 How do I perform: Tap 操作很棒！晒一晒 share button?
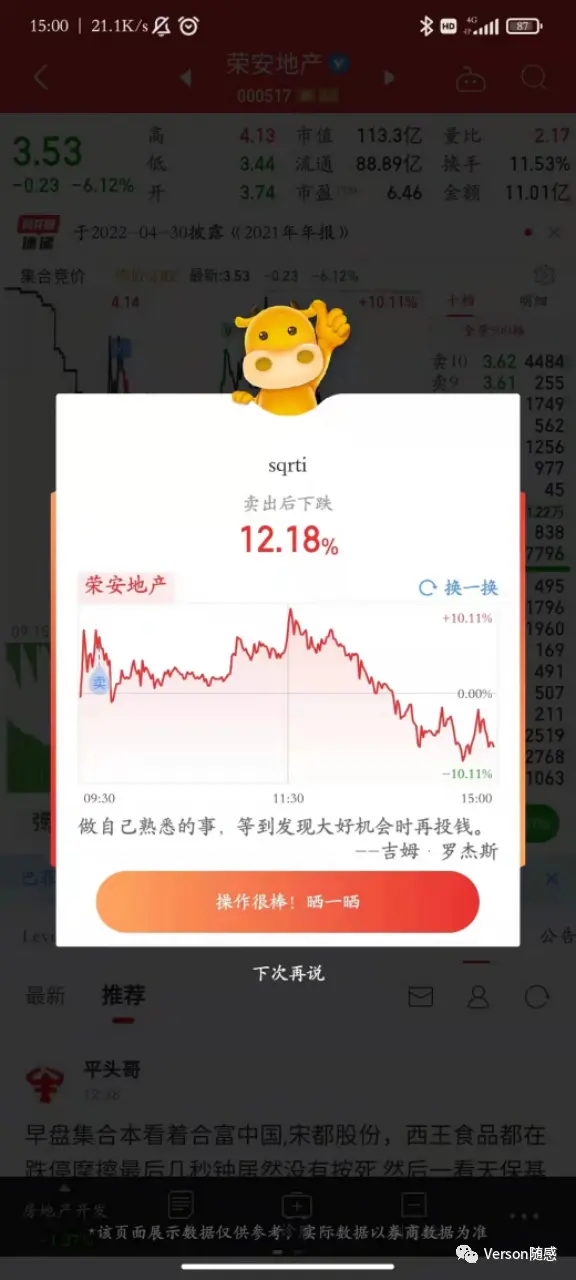[288, 902]
